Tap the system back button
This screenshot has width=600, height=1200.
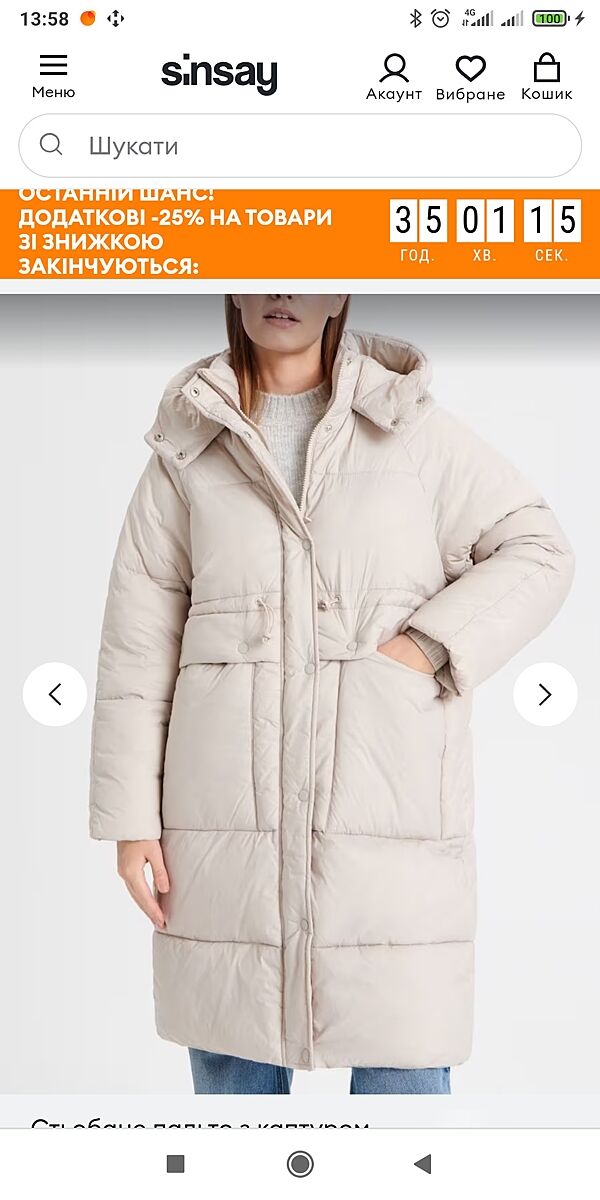click(x=423, y=1163)
